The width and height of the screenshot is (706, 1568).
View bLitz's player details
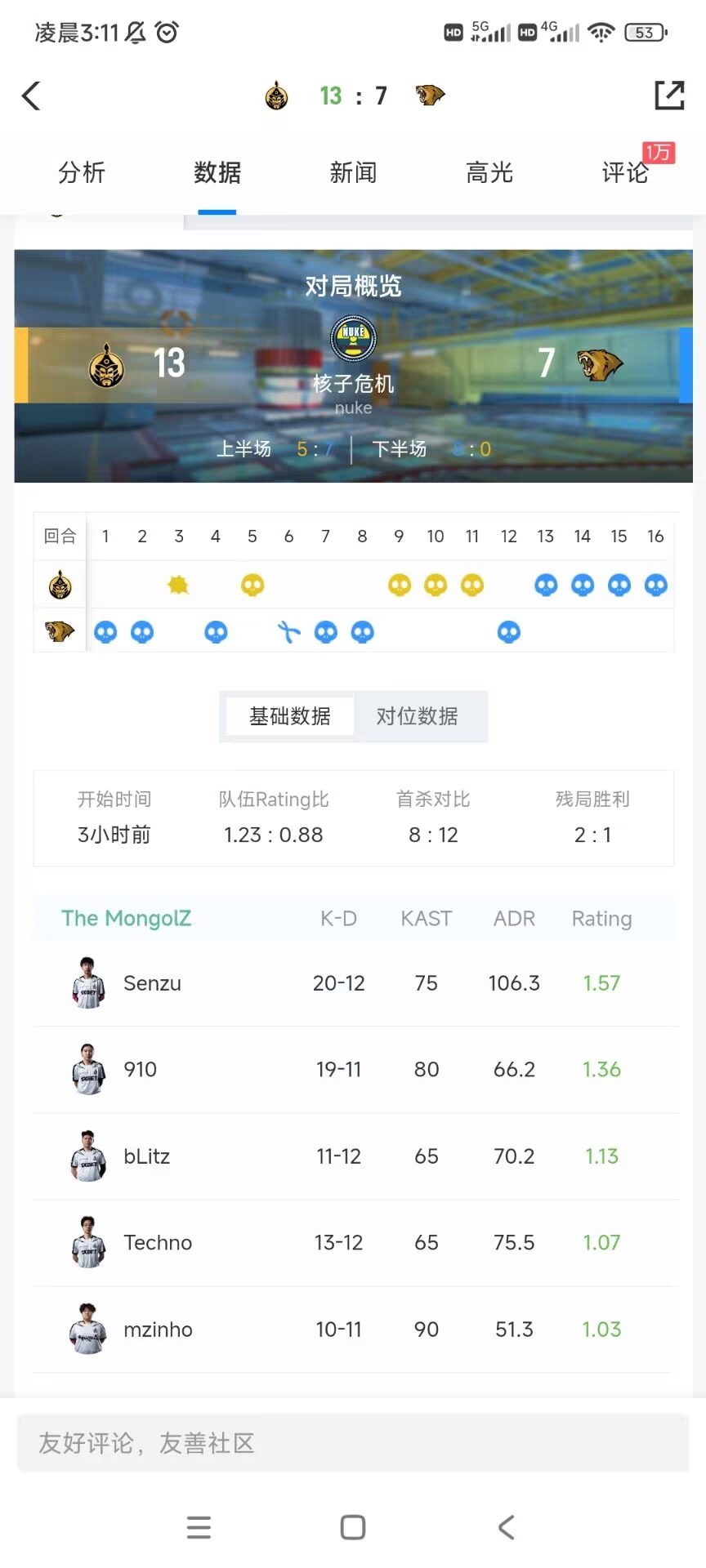coord(353,1156)
